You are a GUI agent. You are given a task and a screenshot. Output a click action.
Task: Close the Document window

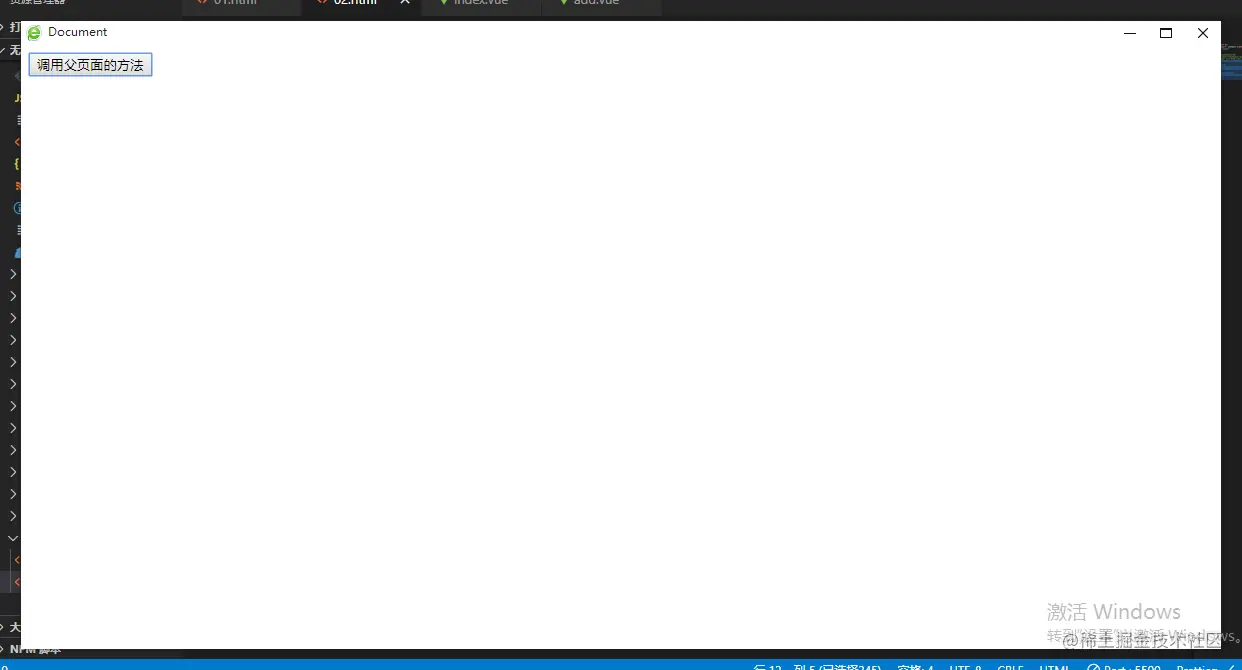coord(1202,33)
